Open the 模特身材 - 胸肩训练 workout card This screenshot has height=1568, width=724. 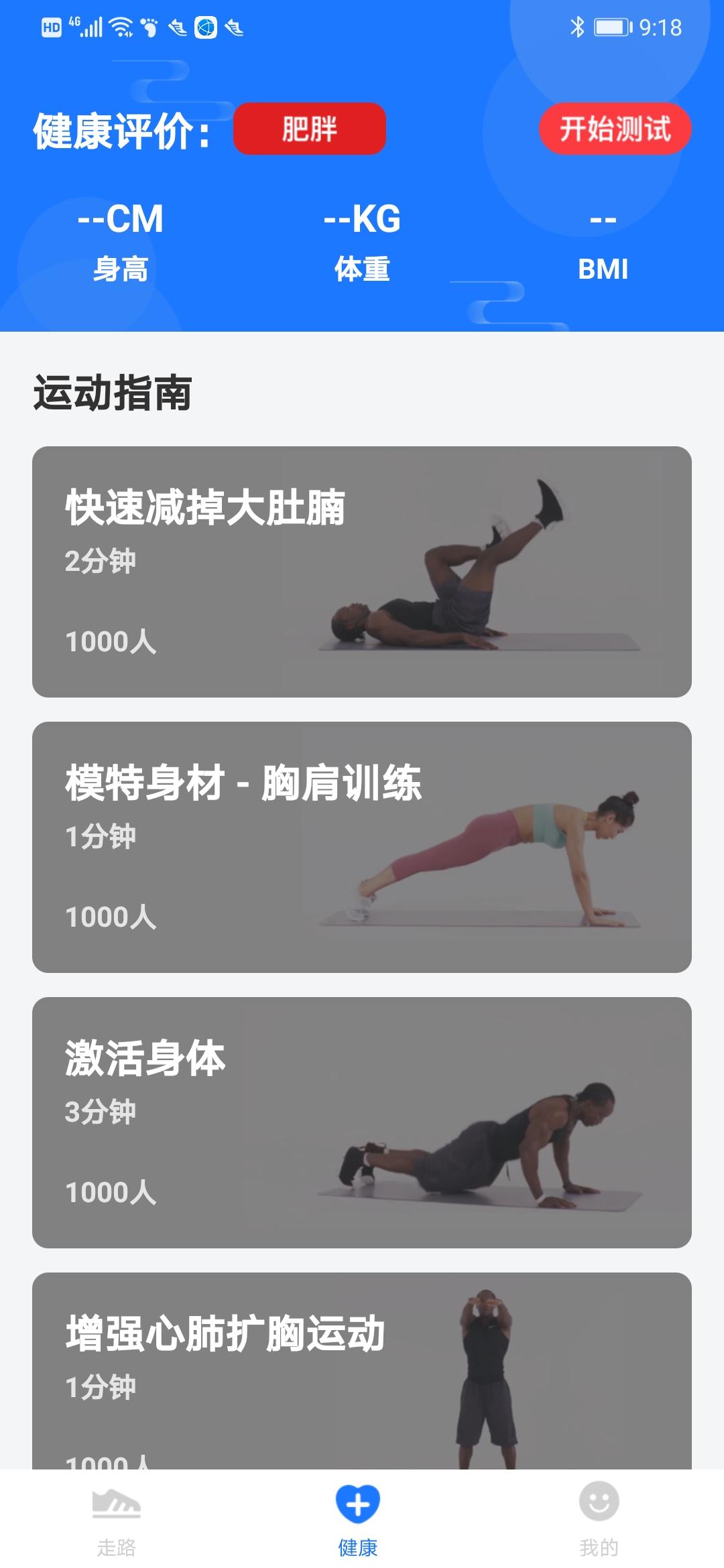coord(362,847)
